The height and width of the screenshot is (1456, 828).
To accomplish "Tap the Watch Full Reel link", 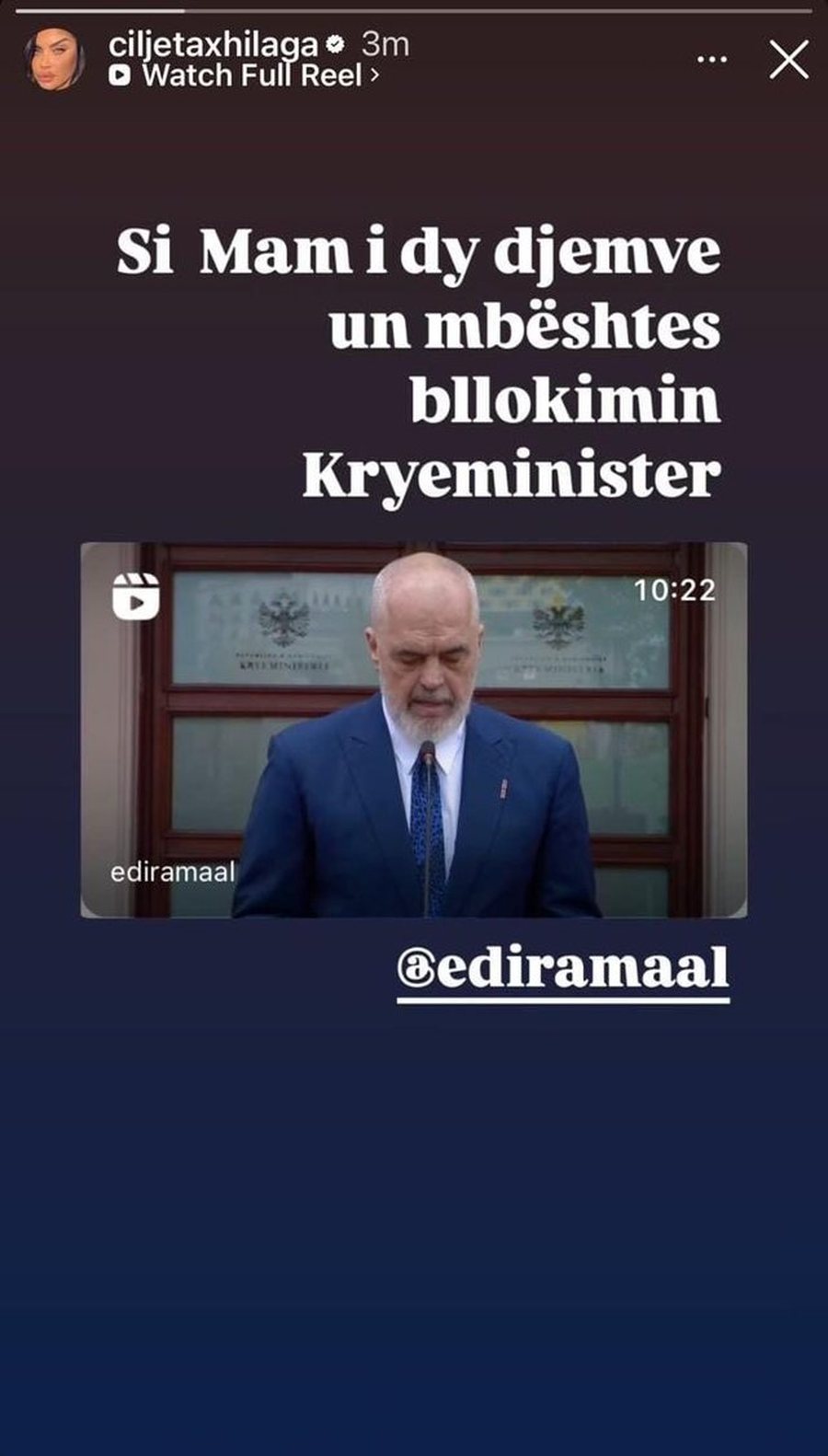I will click(245, 76).
